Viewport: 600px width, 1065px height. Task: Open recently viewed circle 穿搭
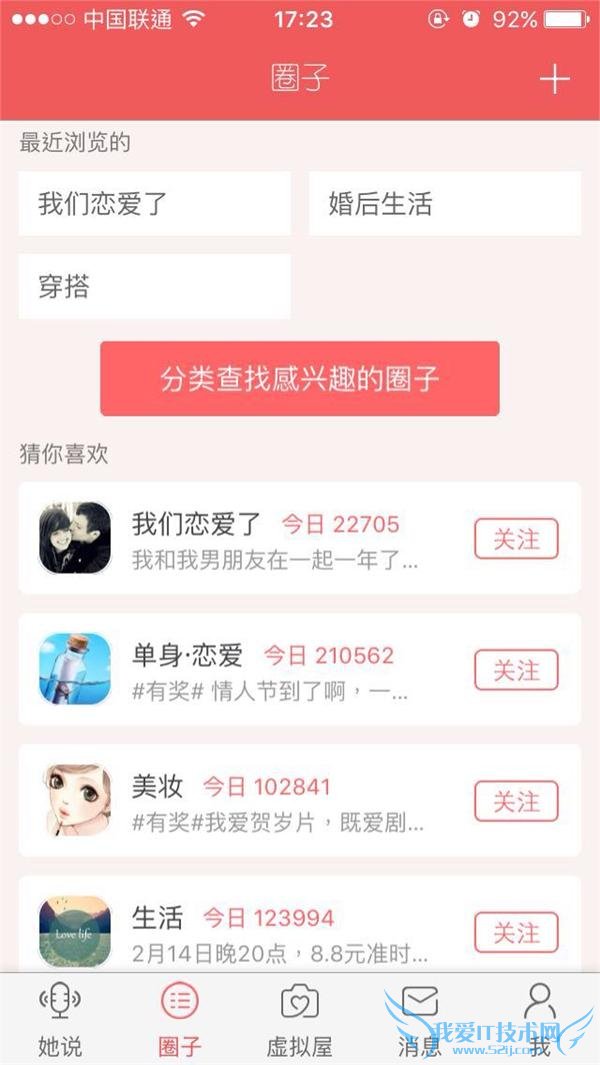pyautogui.click(x=154, y=287)
